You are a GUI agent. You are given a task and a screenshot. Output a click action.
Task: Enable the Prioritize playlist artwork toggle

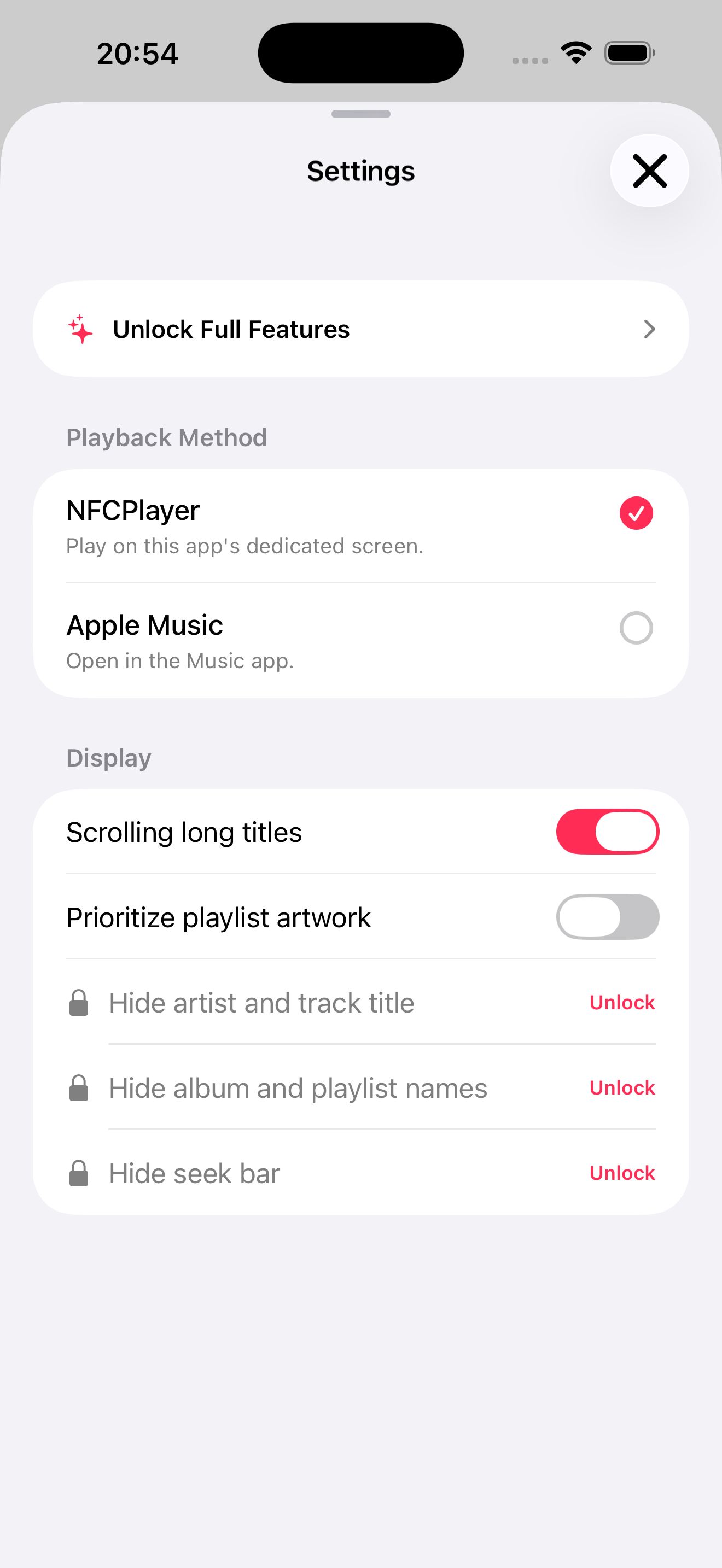click(x=607, y=917)
